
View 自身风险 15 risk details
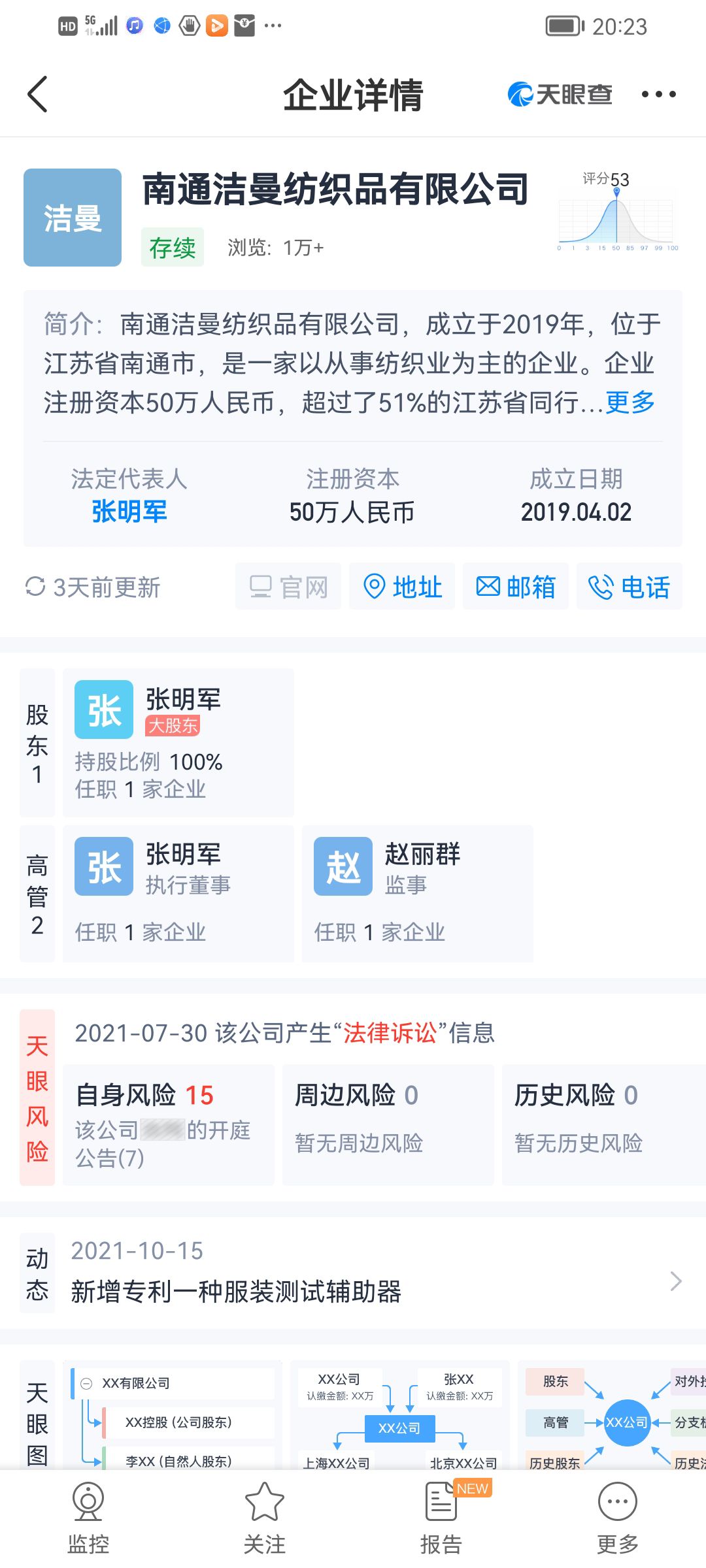pos(169,1124)
